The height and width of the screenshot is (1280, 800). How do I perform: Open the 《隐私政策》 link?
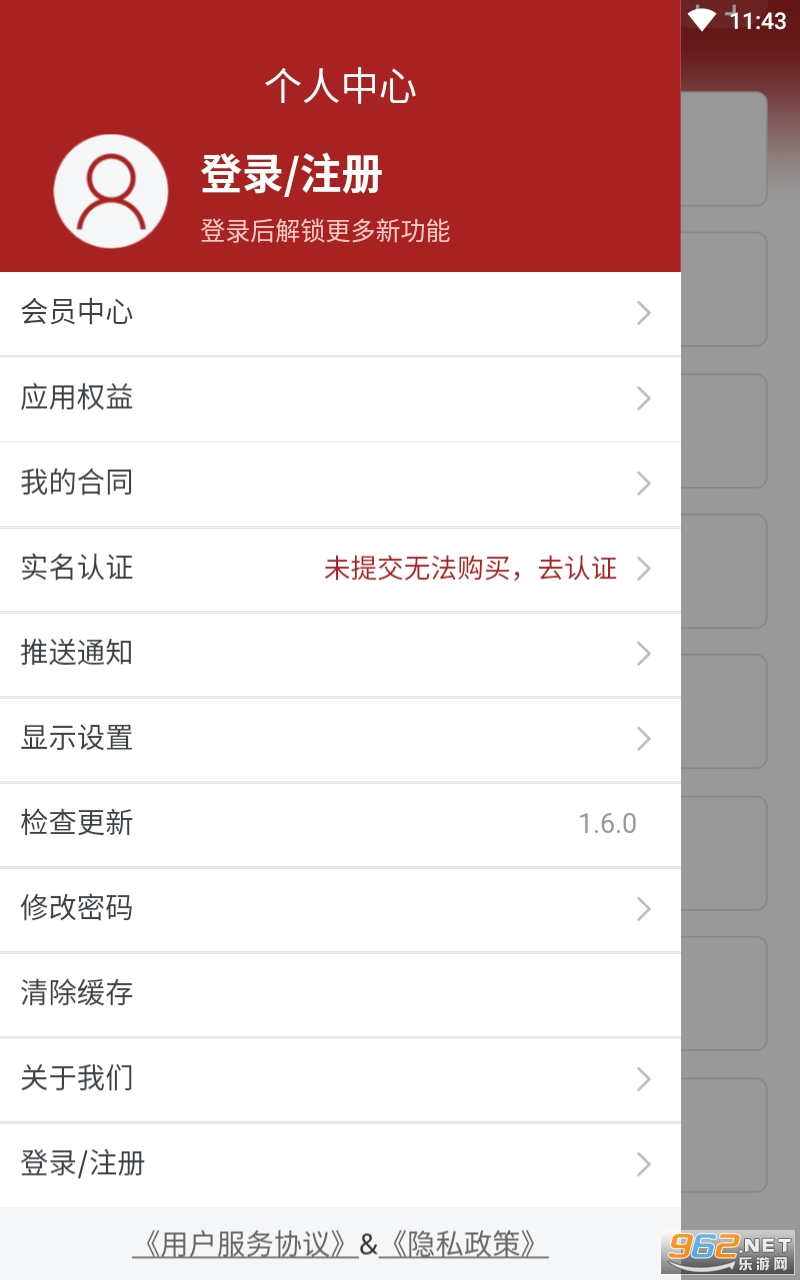click(x=464, y=1243)
